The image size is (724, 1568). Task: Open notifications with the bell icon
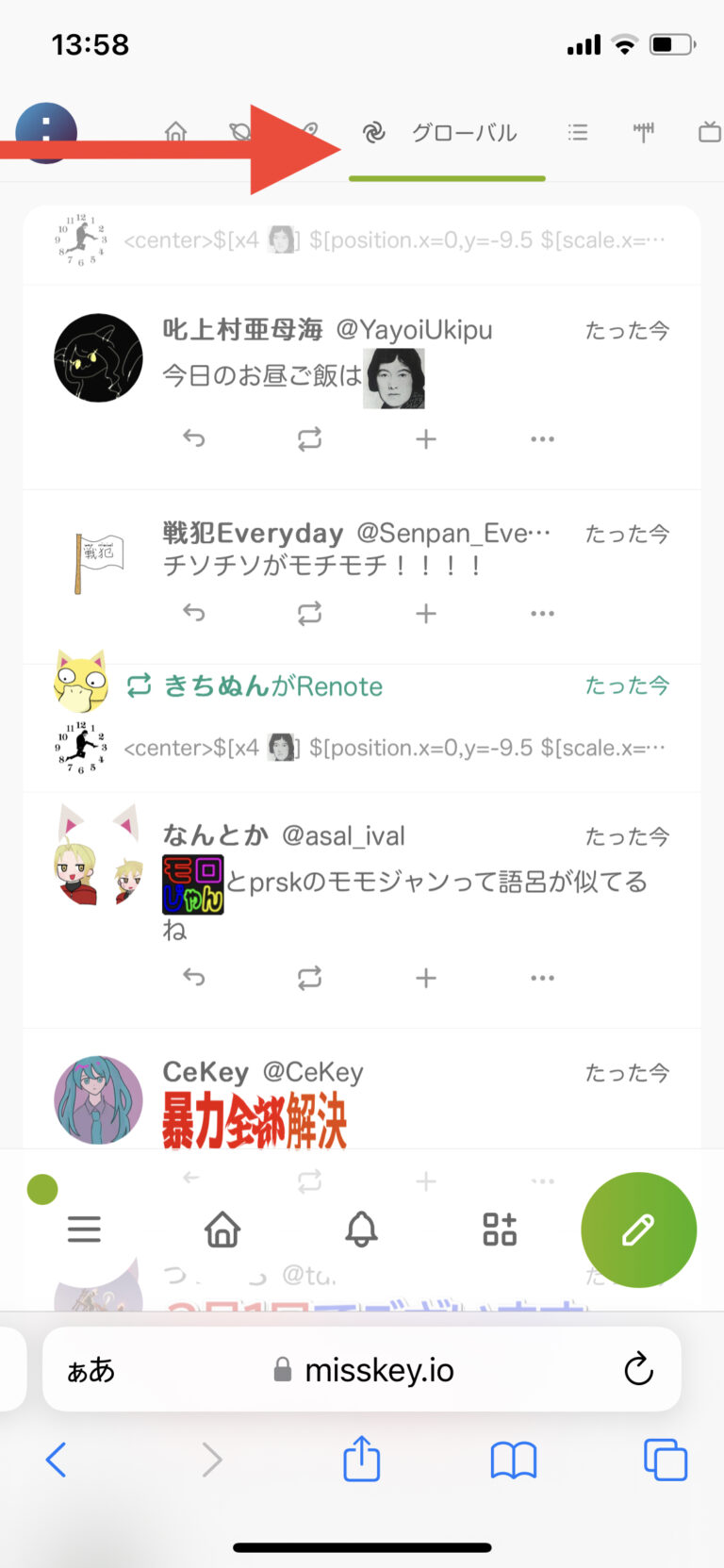[361, 1229]
